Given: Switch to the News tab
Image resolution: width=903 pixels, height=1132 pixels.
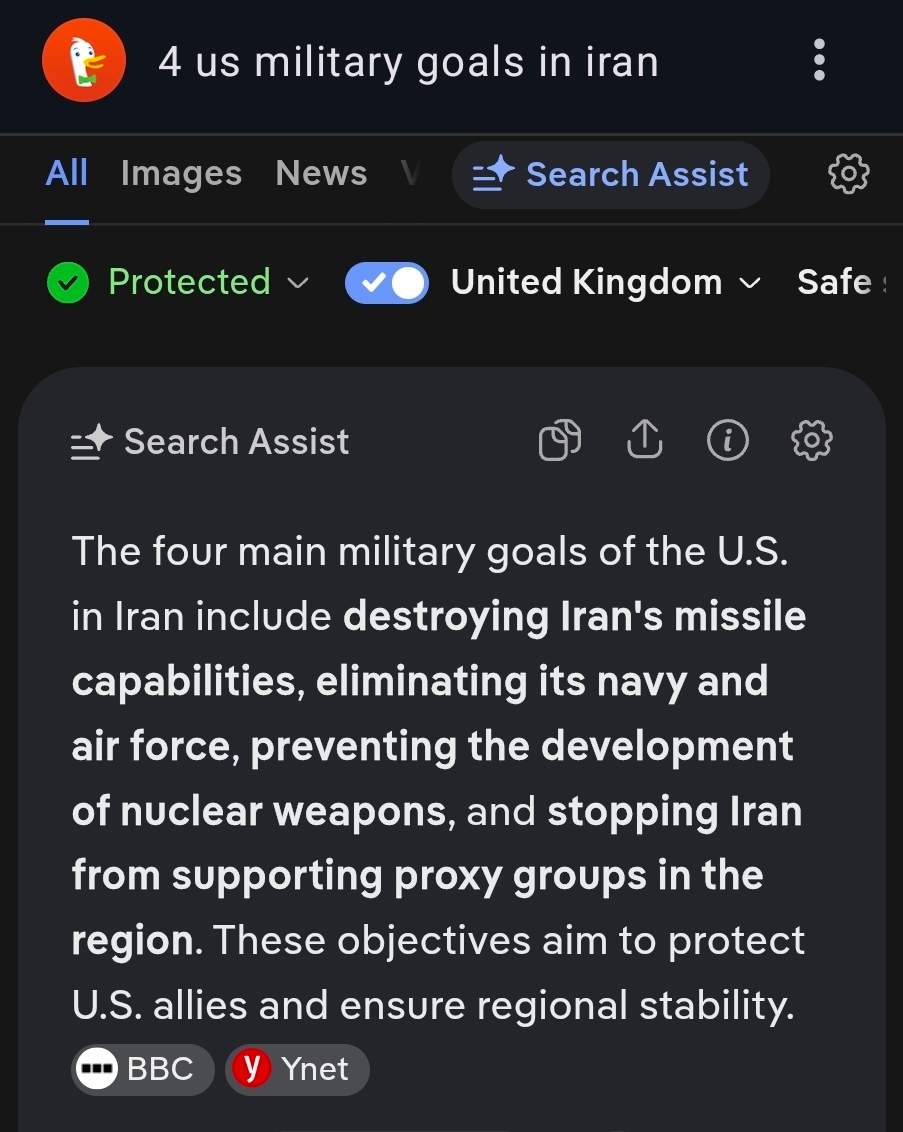Looking at the screenshot, I should tap(321, 174).
